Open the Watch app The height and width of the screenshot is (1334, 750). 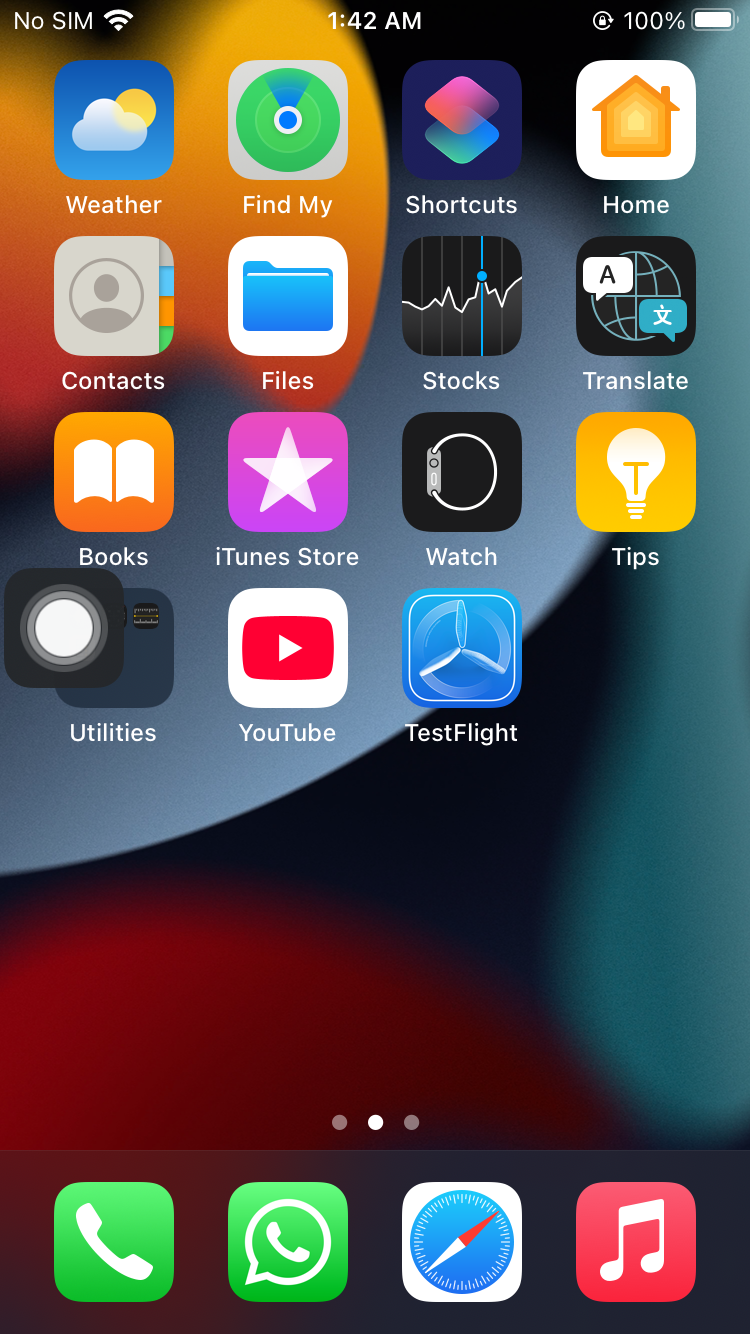(x=461, y=472)
